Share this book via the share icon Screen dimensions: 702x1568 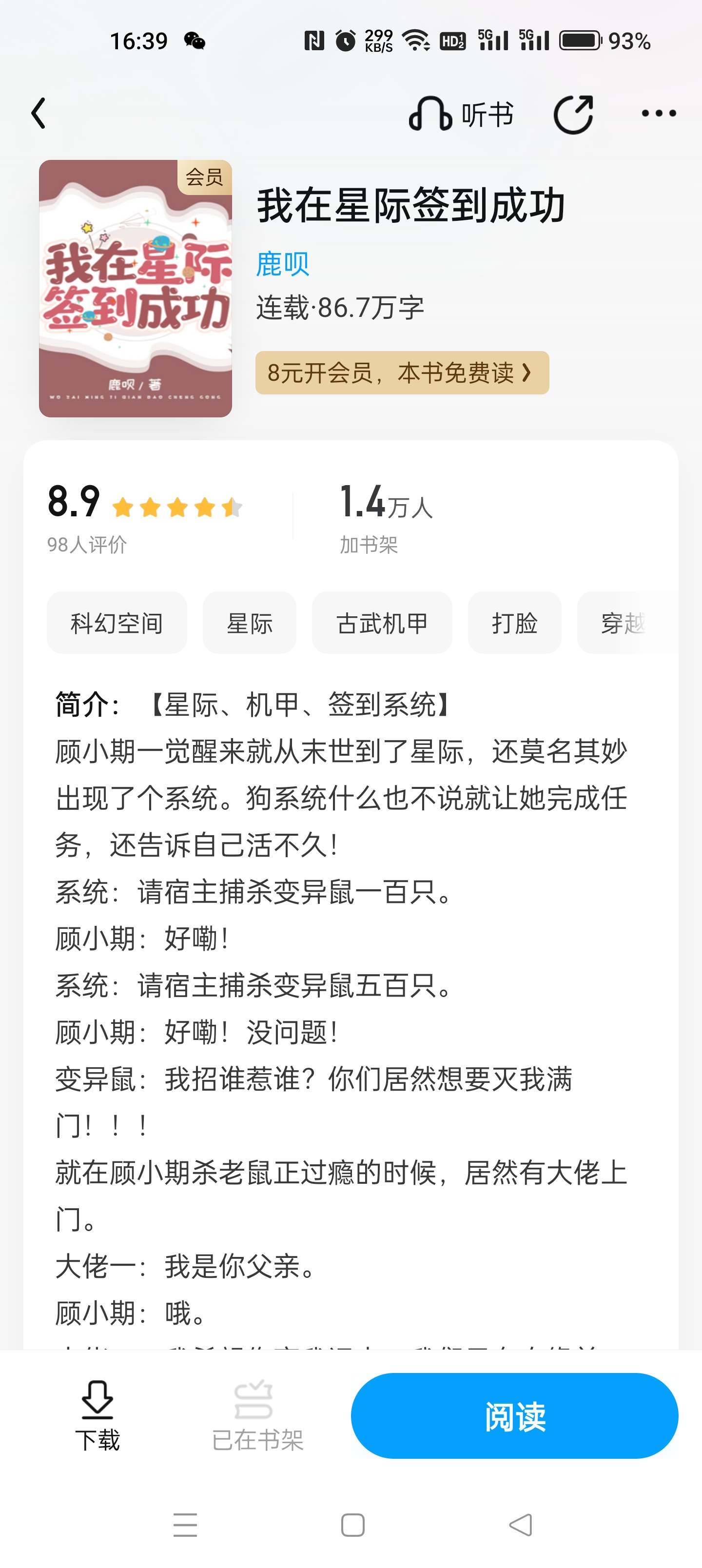tap(573, 114)
